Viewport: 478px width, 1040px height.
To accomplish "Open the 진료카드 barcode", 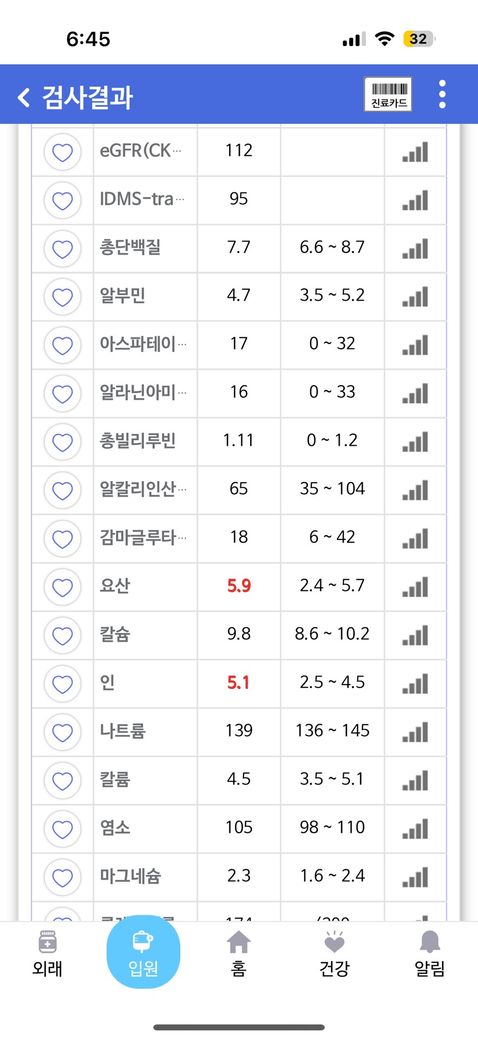I will click(388, 94).
